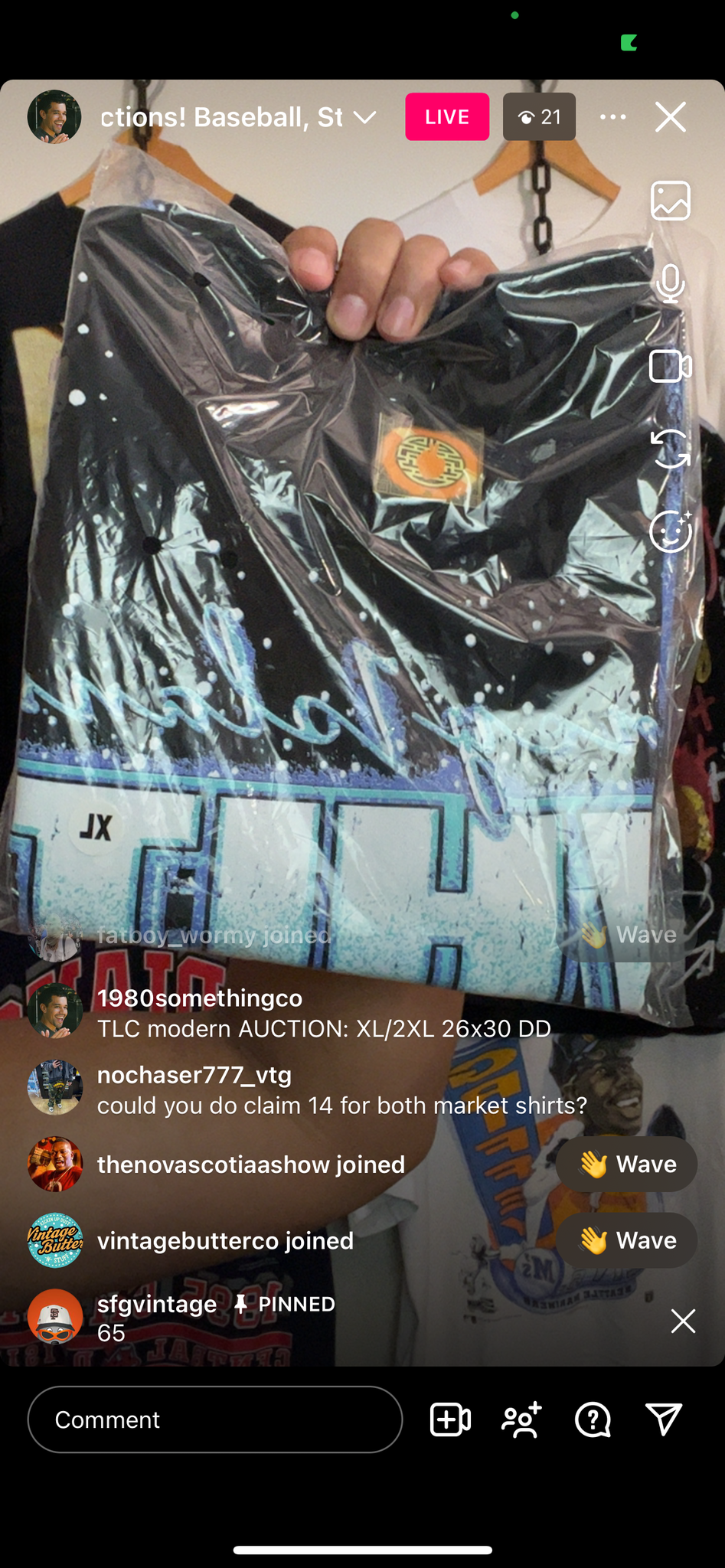The height and width of the screenshot is (1568, 725).
Task: Open the photo gallery icon
Action: 670,201
